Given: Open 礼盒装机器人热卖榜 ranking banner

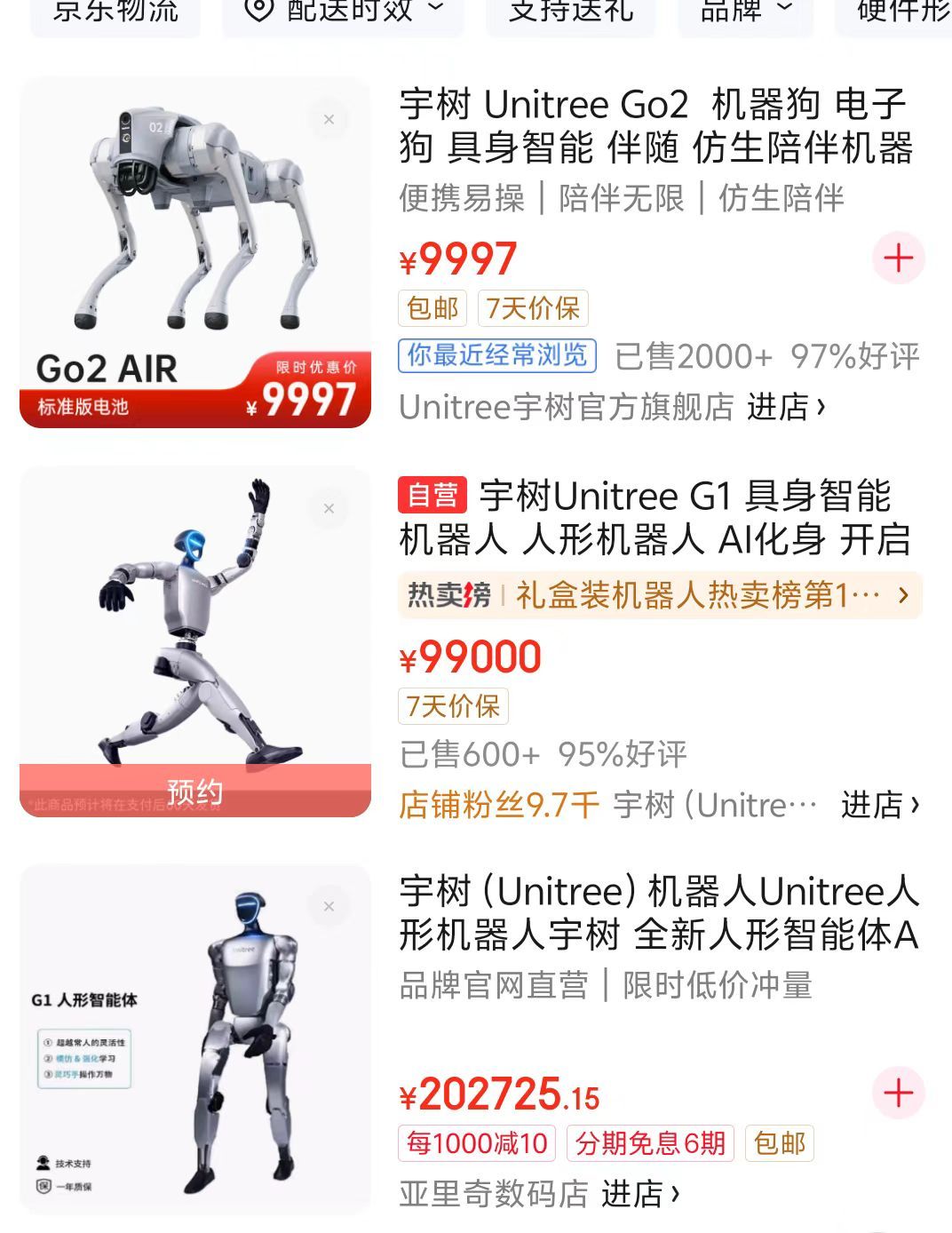Looking at the screenshot, I should coord(659,595).
